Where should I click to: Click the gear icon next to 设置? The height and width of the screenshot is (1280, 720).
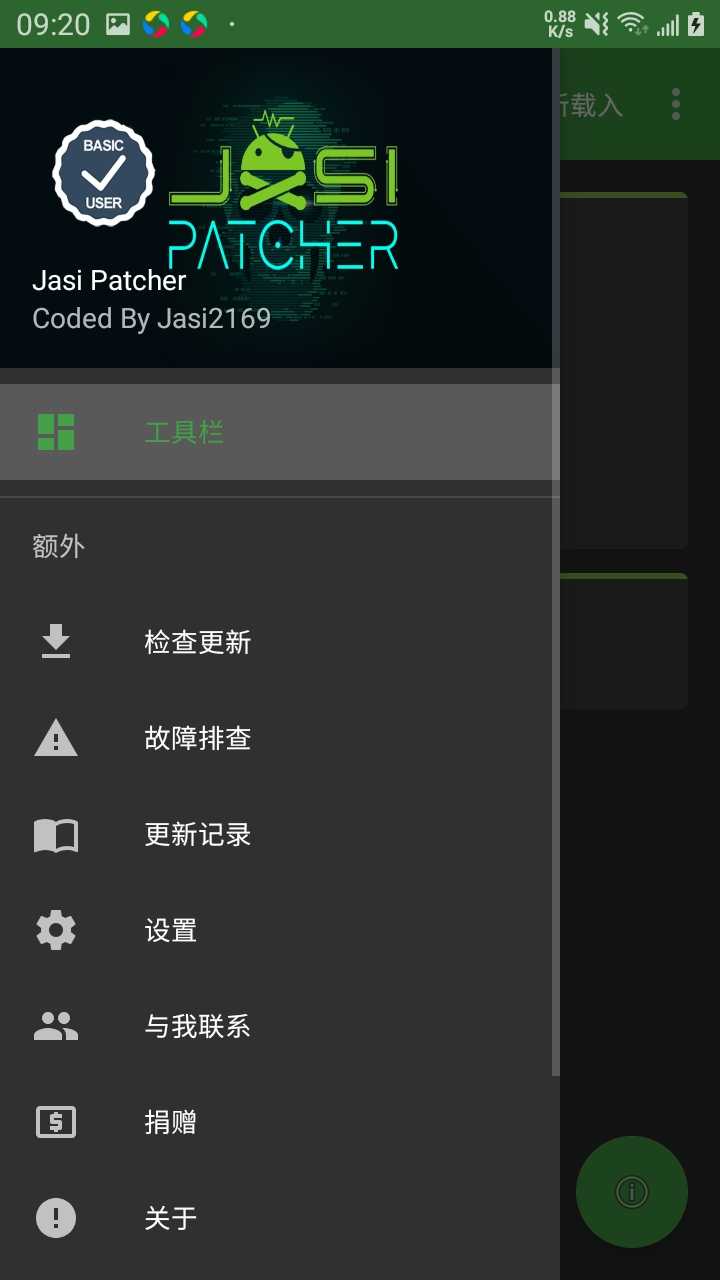pos(54,929)
